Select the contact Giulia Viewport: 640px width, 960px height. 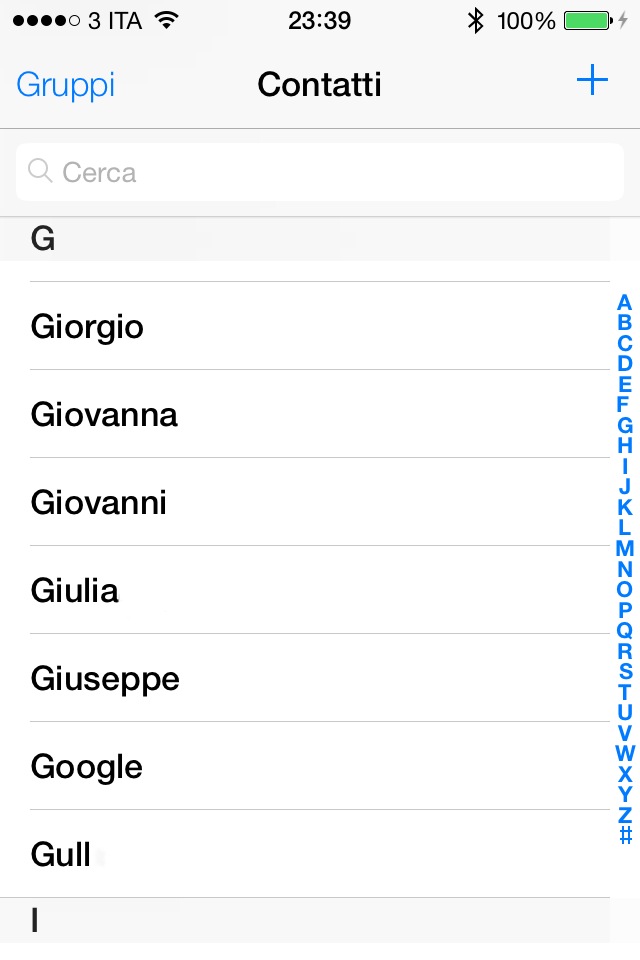pos(75,591)
